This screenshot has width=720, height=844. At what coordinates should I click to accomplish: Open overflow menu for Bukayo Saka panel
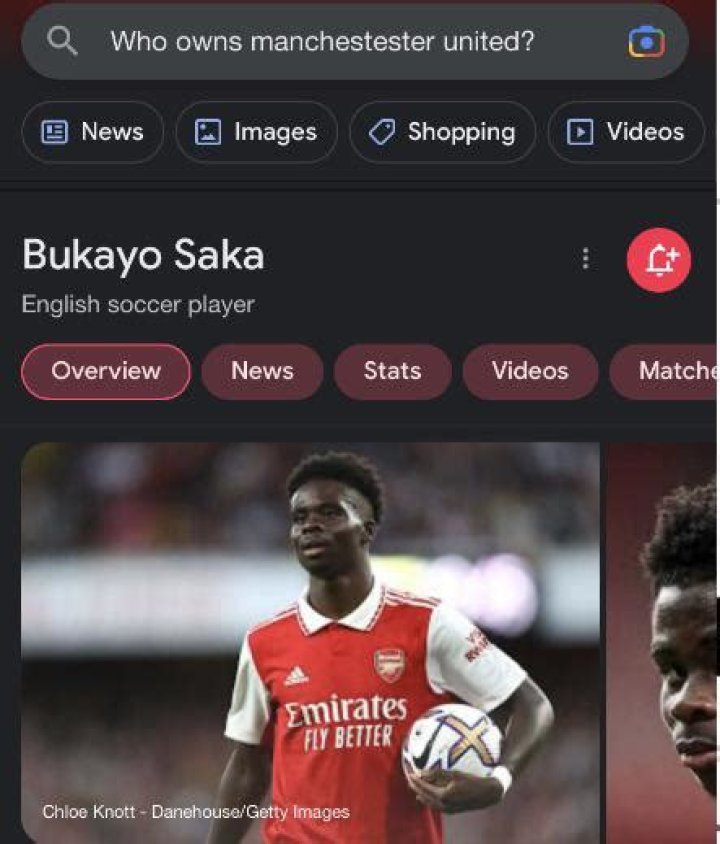pyautogui.click(x=585, y=259)
